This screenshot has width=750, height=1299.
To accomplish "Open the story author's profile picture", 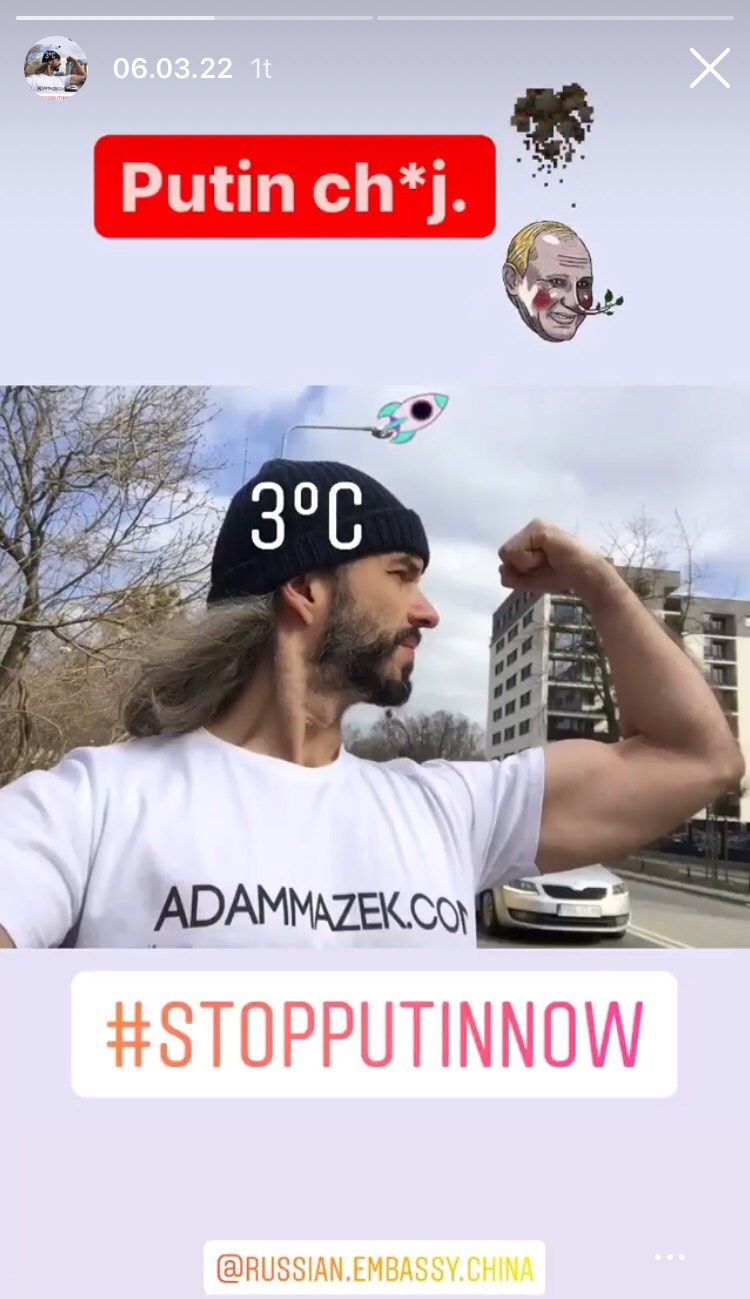I will pos(55,69).
